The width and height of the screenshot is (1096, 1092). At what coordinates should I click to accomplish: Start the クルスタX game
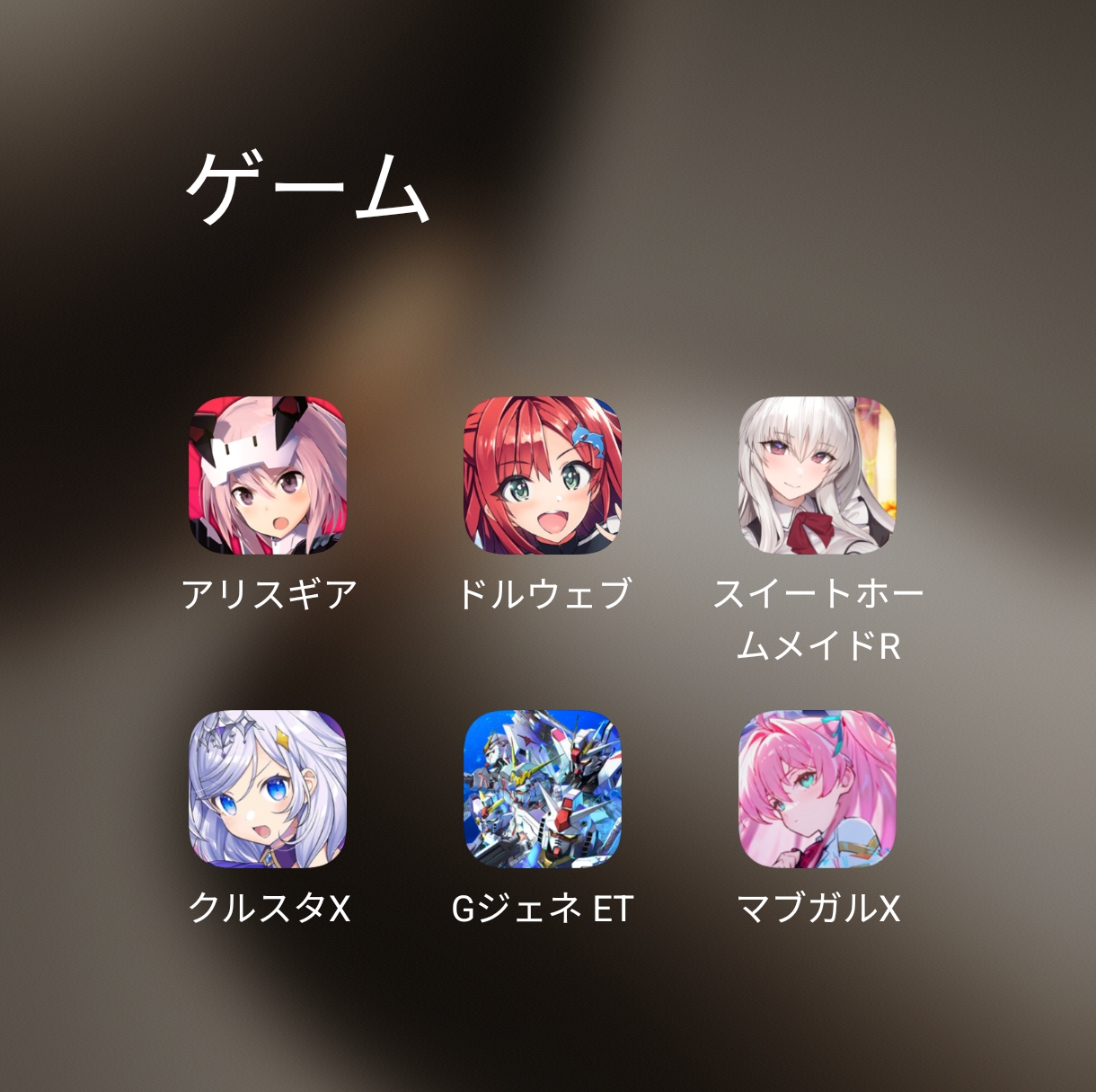pyautogui.click(x=268, y=789)
